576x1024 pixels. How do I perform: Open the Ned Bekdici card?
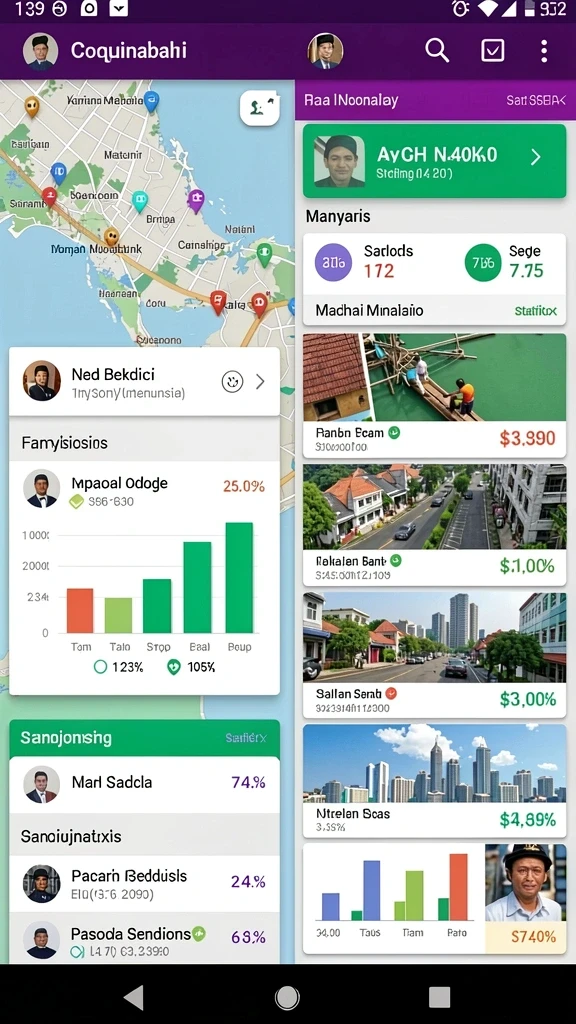(x=144, y=381)
